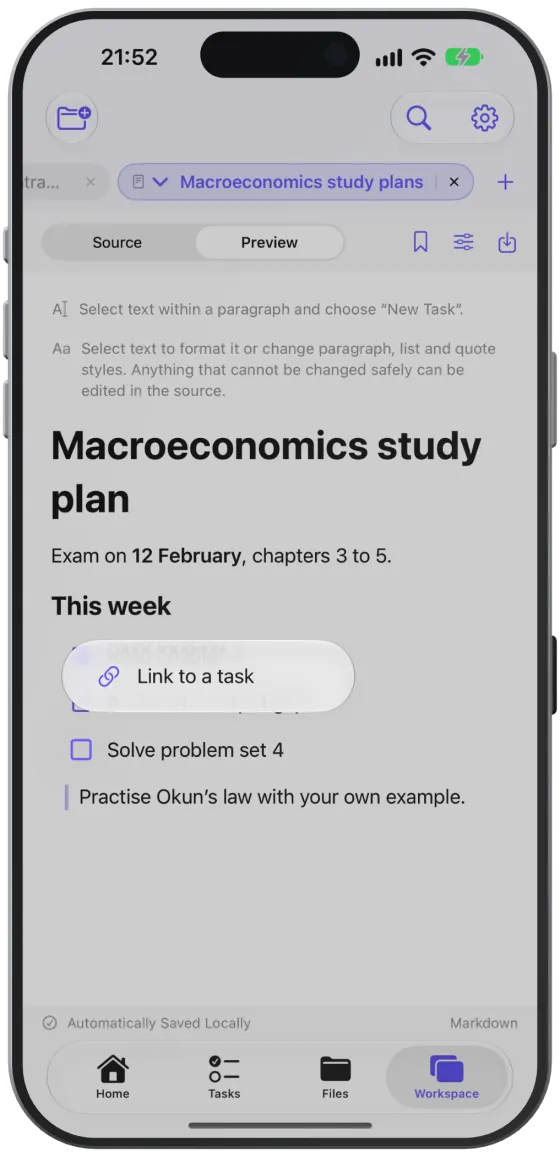Switch to Source view
This screenshot has width=560, height=1157.
click(117, 243)
